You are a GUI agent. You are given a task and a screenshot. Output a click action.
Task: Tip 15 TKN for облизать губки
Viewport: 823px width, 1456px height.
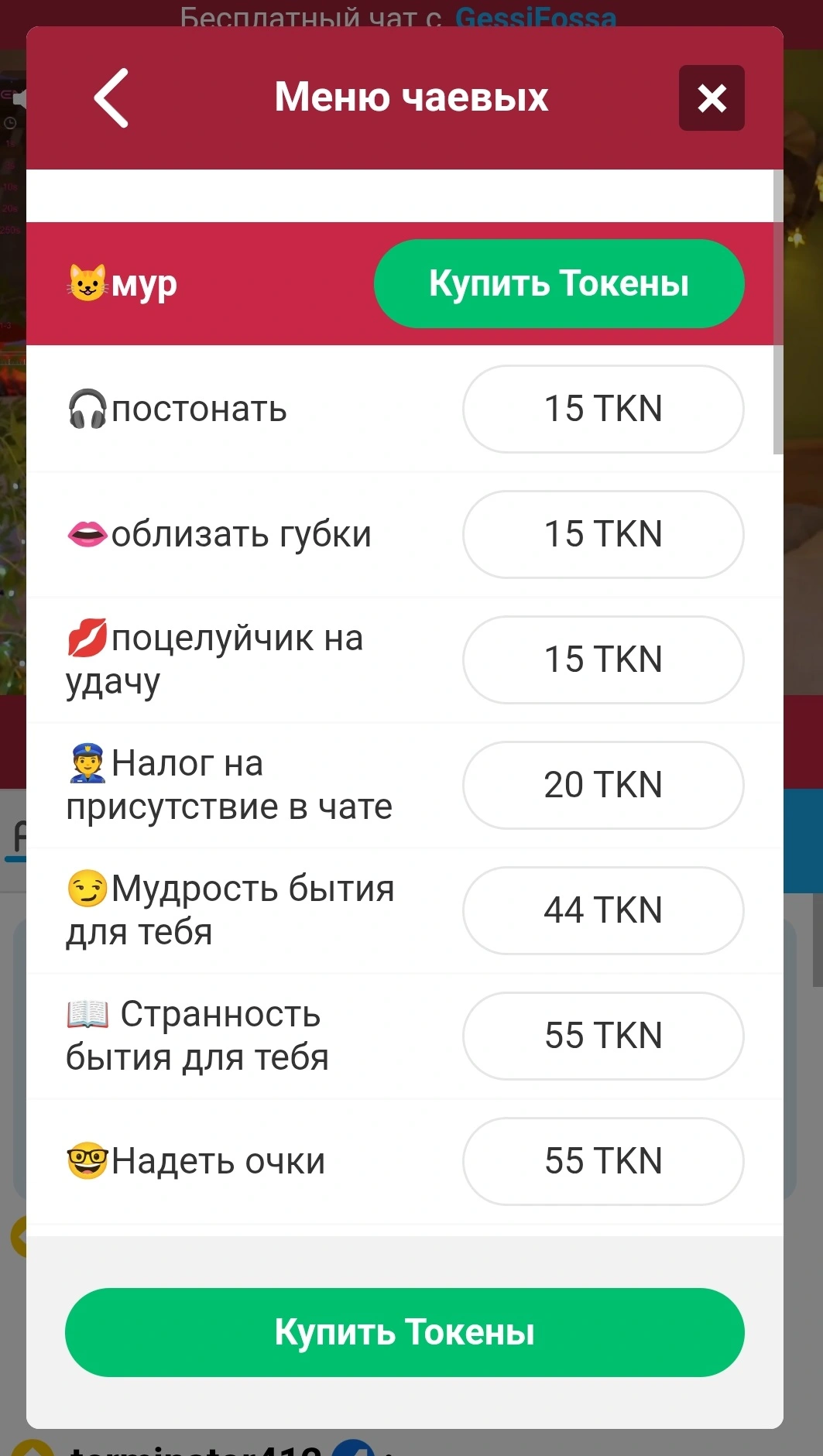[x=603, y=534]
